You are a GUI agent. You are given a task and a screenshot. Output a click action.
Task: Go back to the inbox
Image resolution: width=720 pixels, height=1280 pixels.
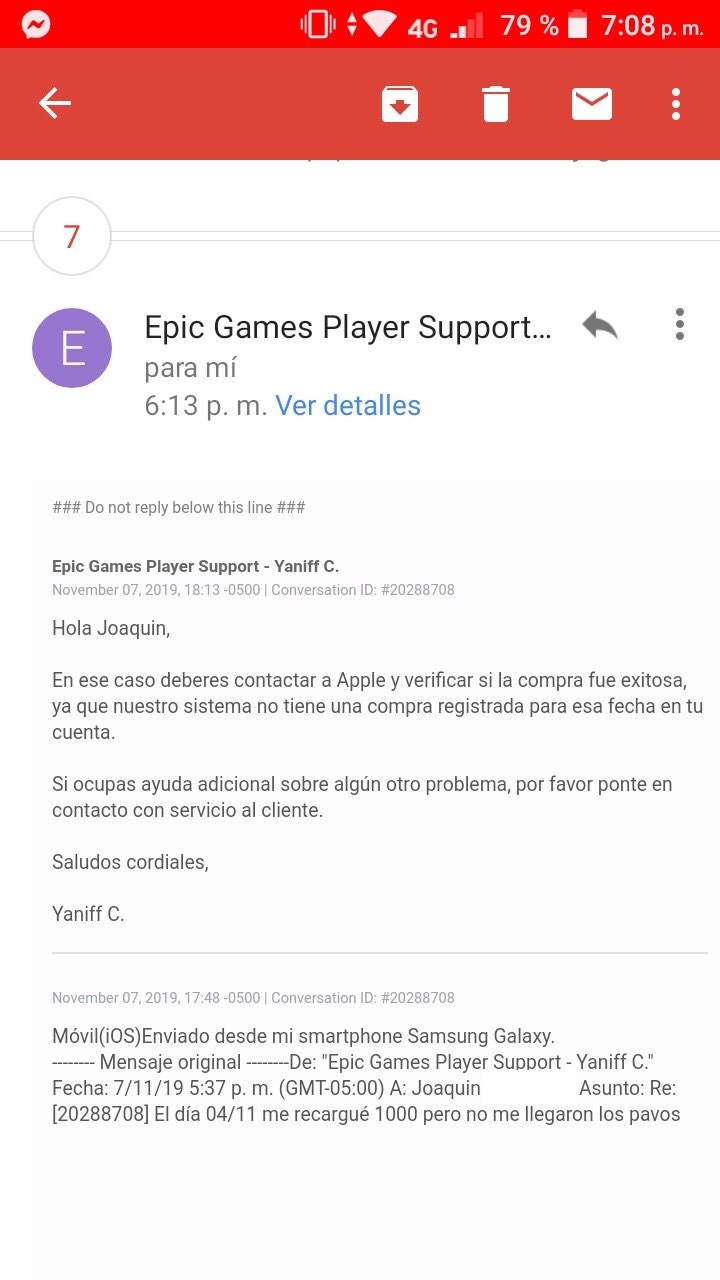tap(55, 103)
